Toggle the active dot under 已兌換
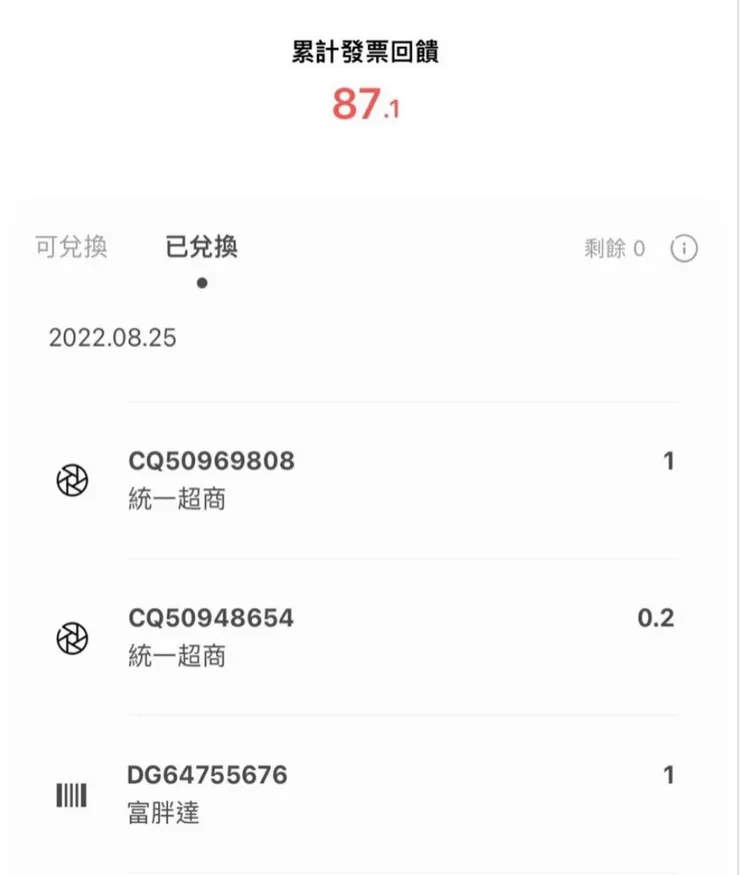 (202, 282)
